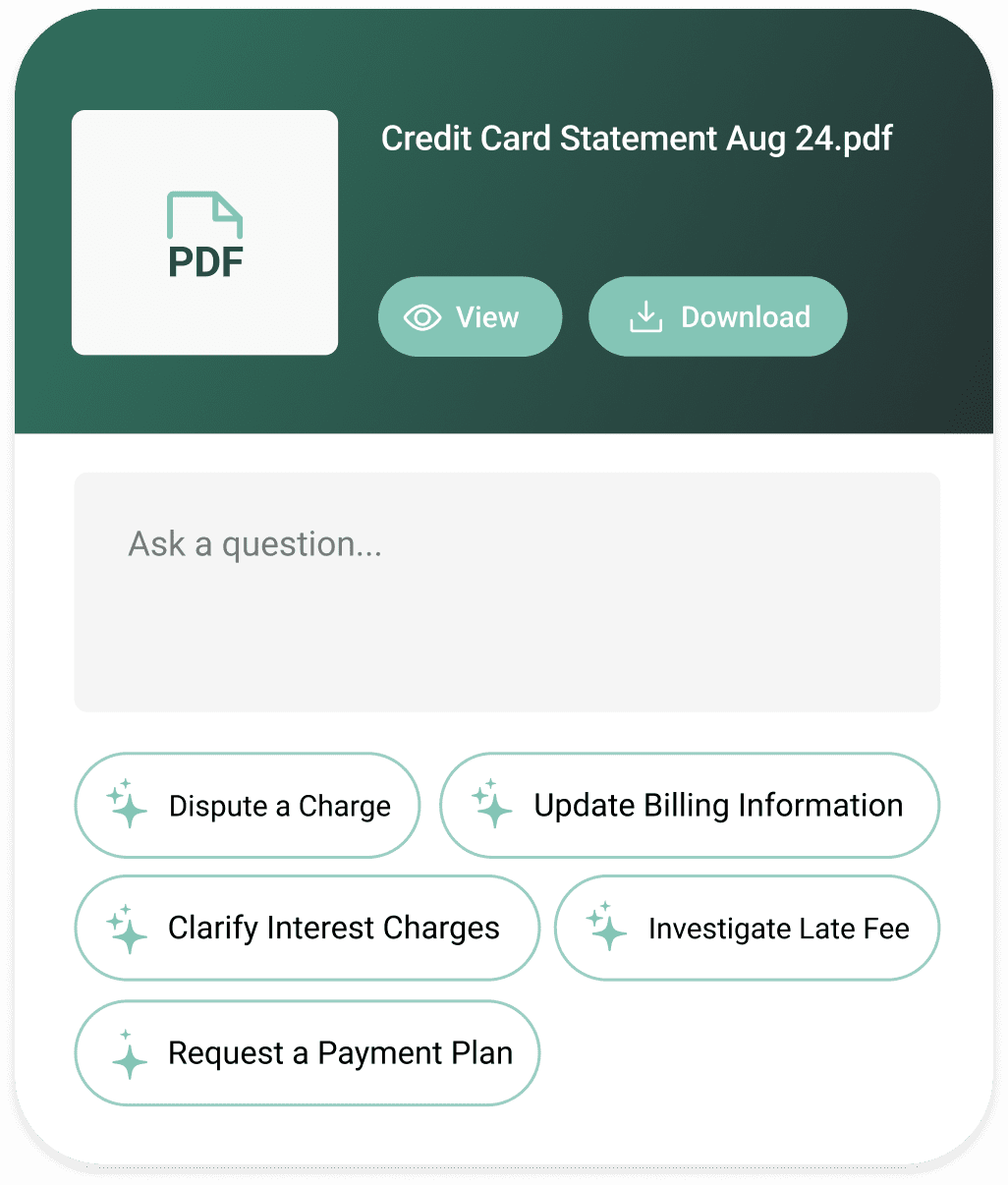The width and height of the screenshot is (1008, 1185).
Task: Choose Update Billing Information chip
Action: (690, 806)
